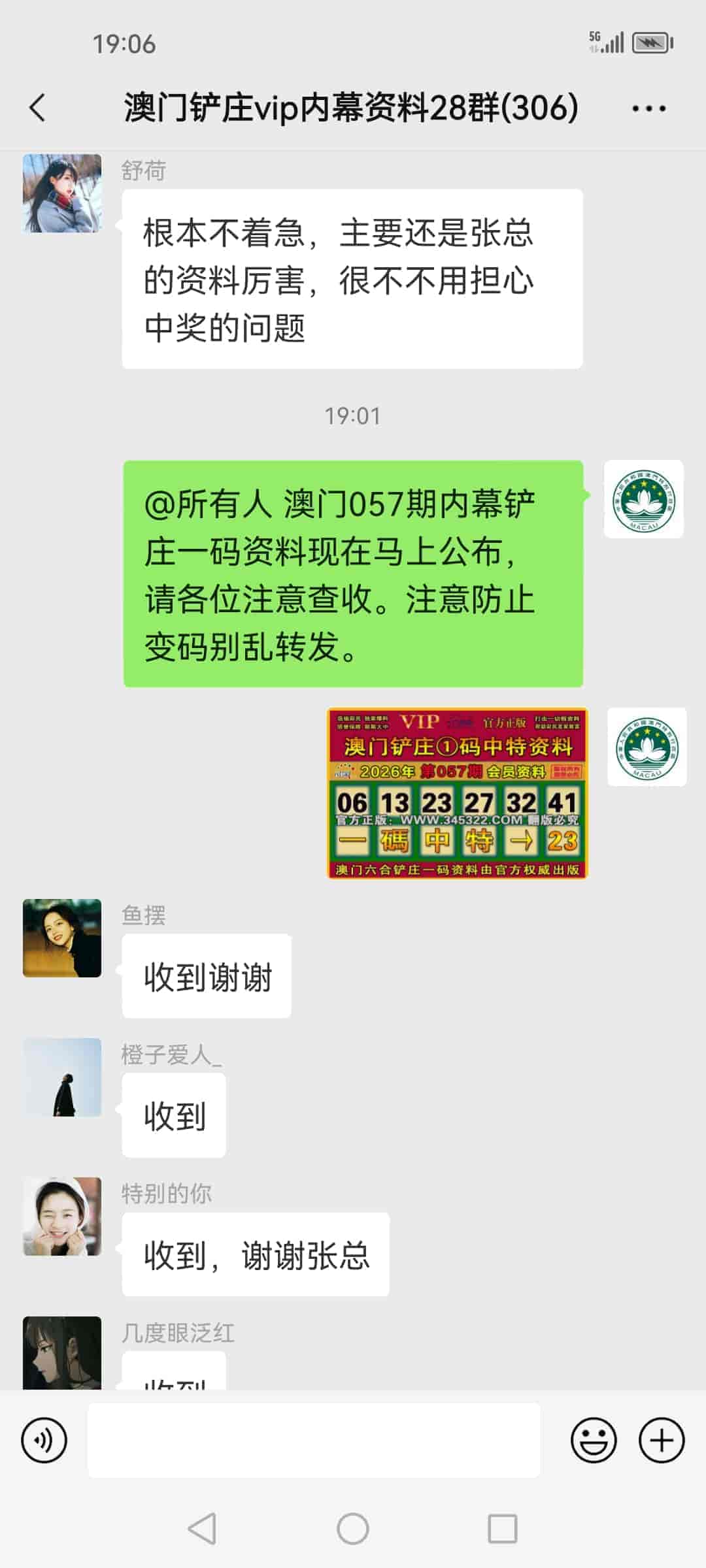
Task: Tap the back arrow to exit chat
Action: click(x=37, y=108)
